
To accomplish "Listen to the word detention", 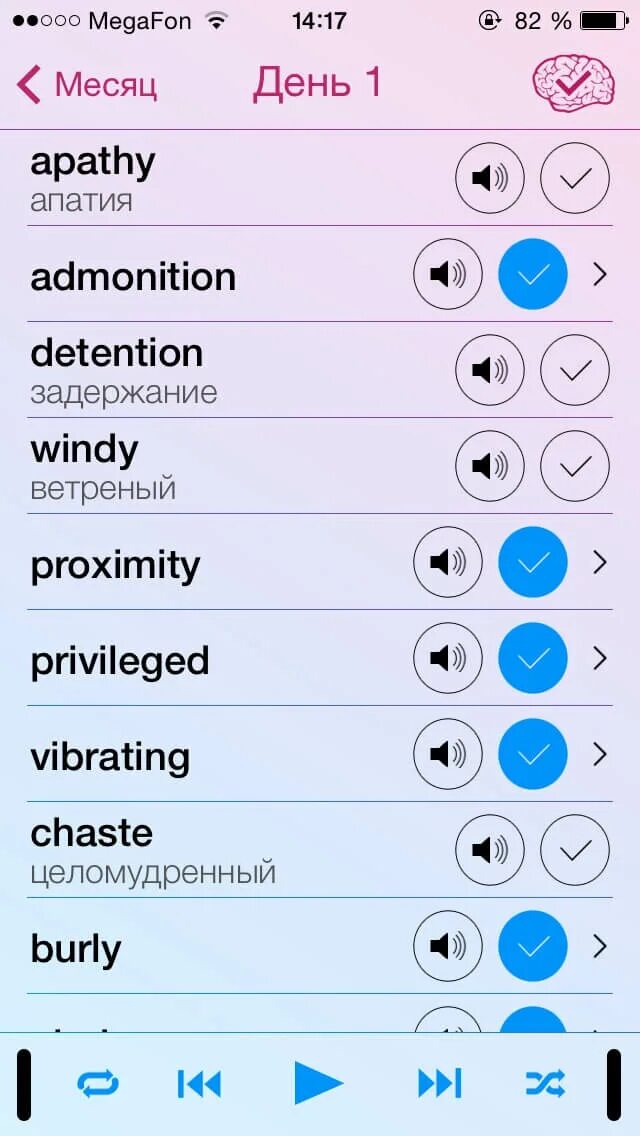I will click(490, 369).
